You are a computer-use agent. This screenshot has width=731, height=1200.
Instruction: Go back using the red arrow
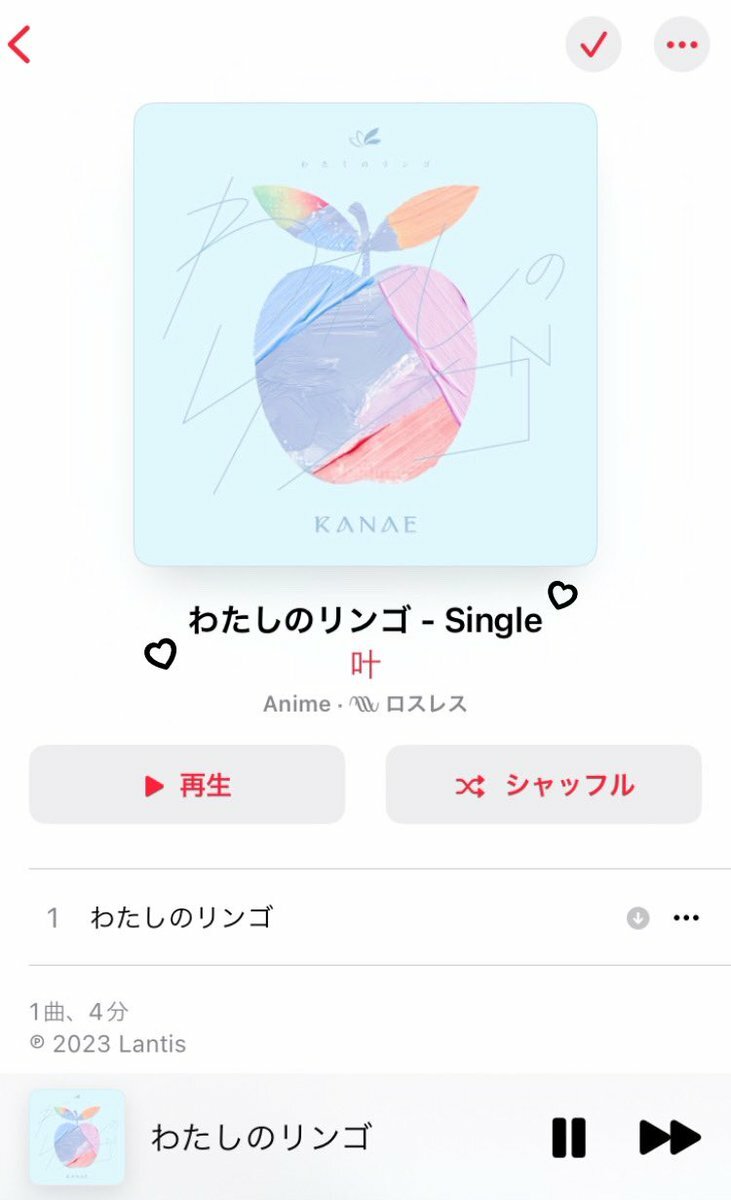tap(20, 45)
